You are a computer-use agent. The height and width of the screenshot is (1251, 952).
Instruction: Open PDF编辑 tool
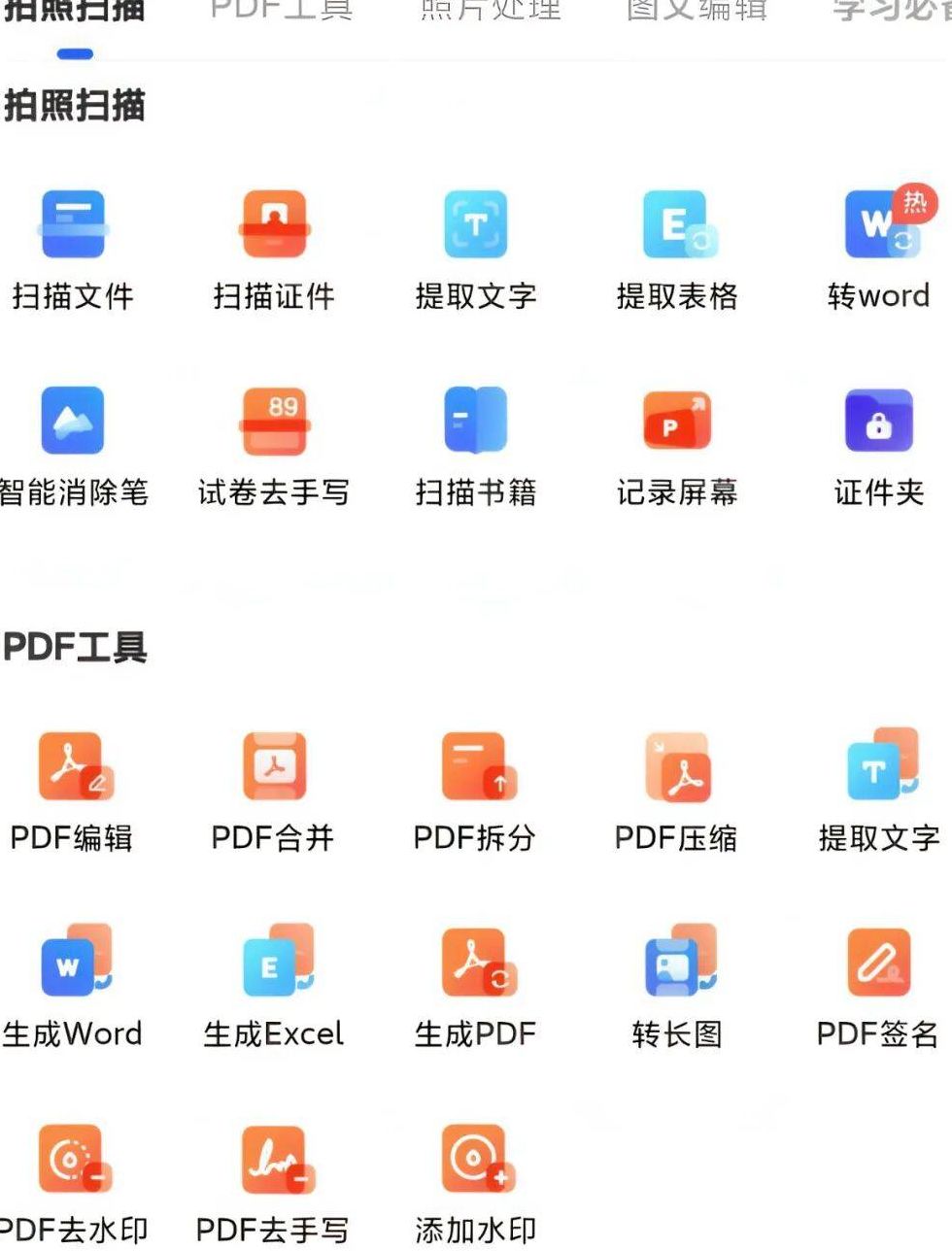pos(73,767)
